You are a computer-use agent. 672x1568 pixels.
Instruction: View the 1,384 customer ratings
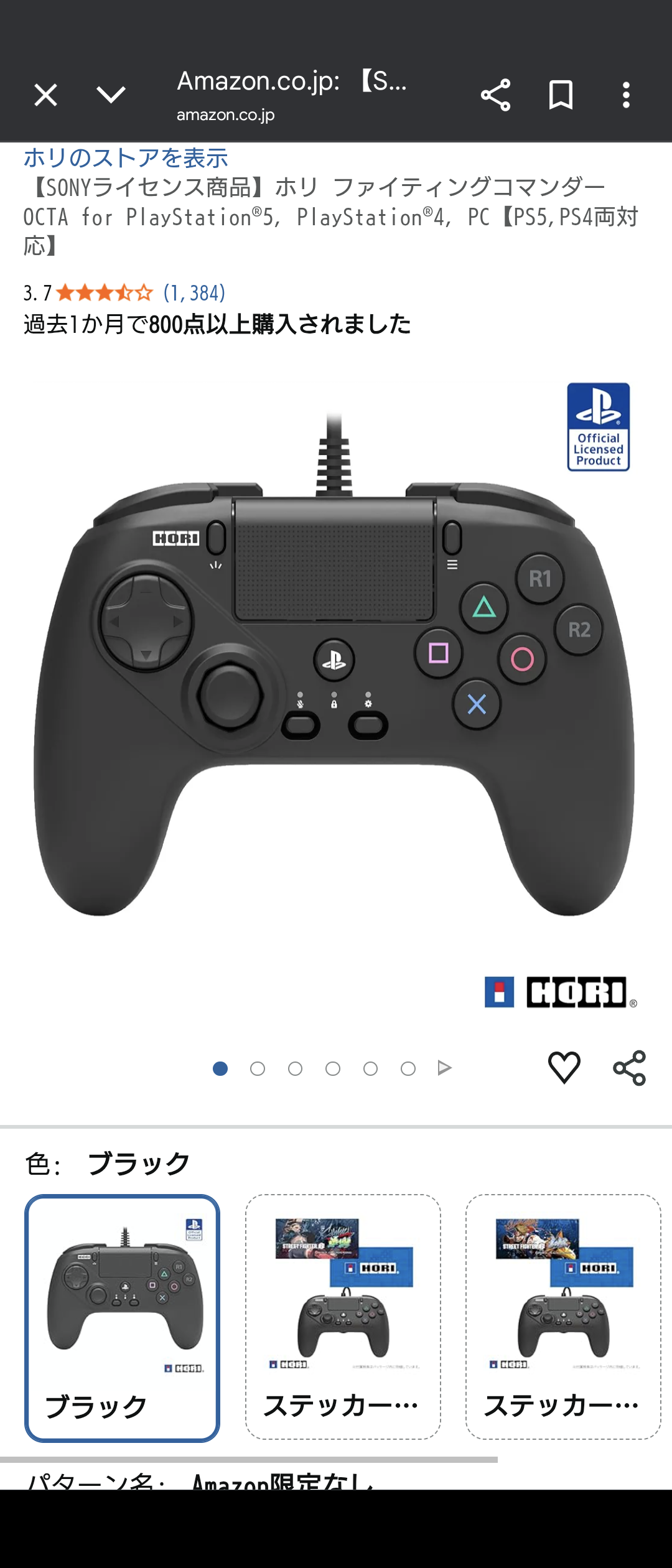(194, 292)
